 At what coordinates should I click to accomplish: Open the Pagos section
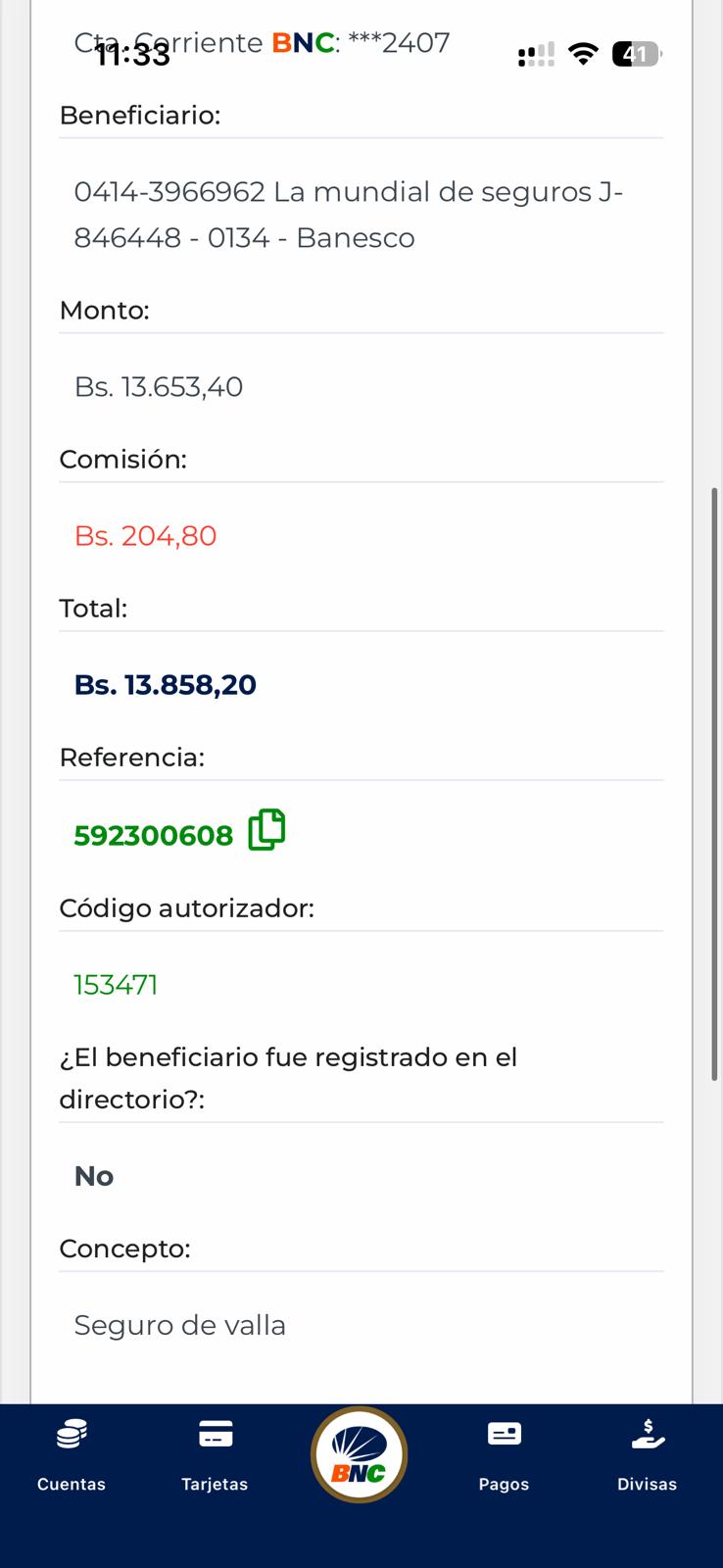504,1454
